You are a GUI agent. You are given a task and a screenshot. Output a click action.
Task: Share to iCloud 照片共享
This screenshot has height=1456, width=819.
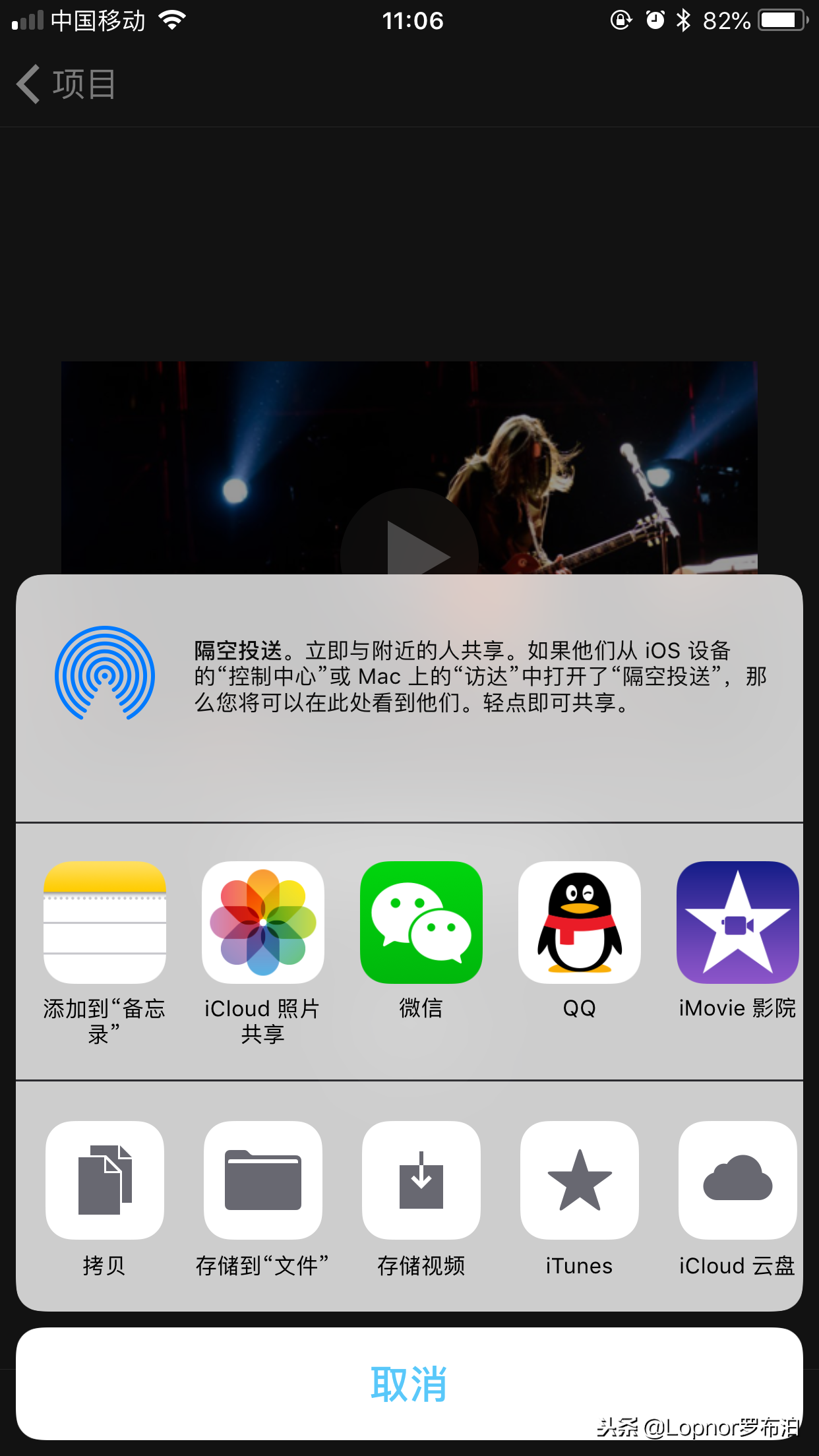[262, 923]
